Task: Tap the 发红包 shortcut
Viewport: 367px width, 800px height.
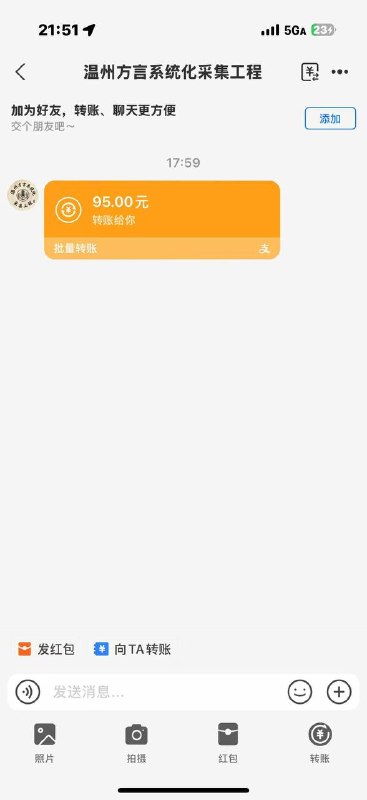Action: (x=46, y=649)
